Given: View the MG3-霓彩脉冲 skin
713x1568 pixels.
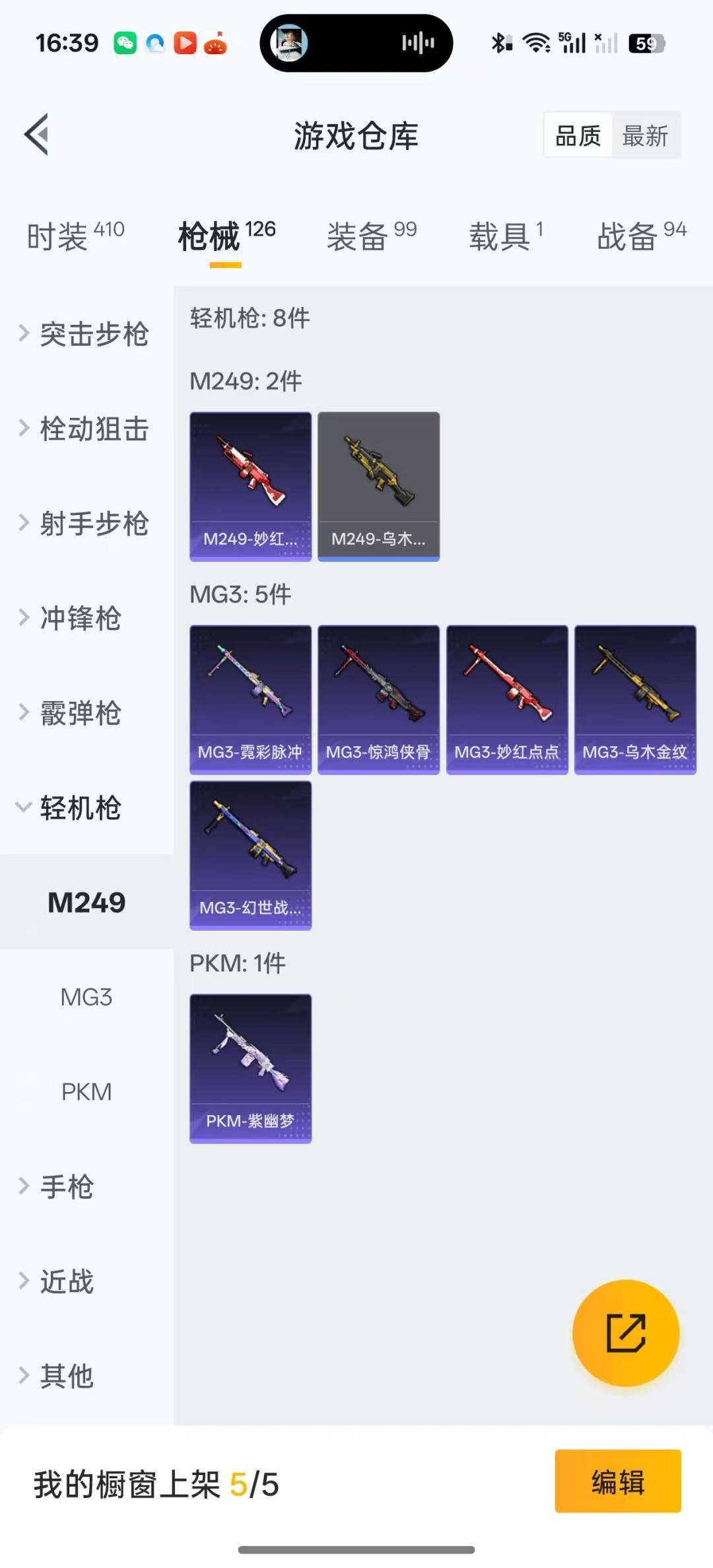Looking at the screenshot, I should (x=250, y=700).
